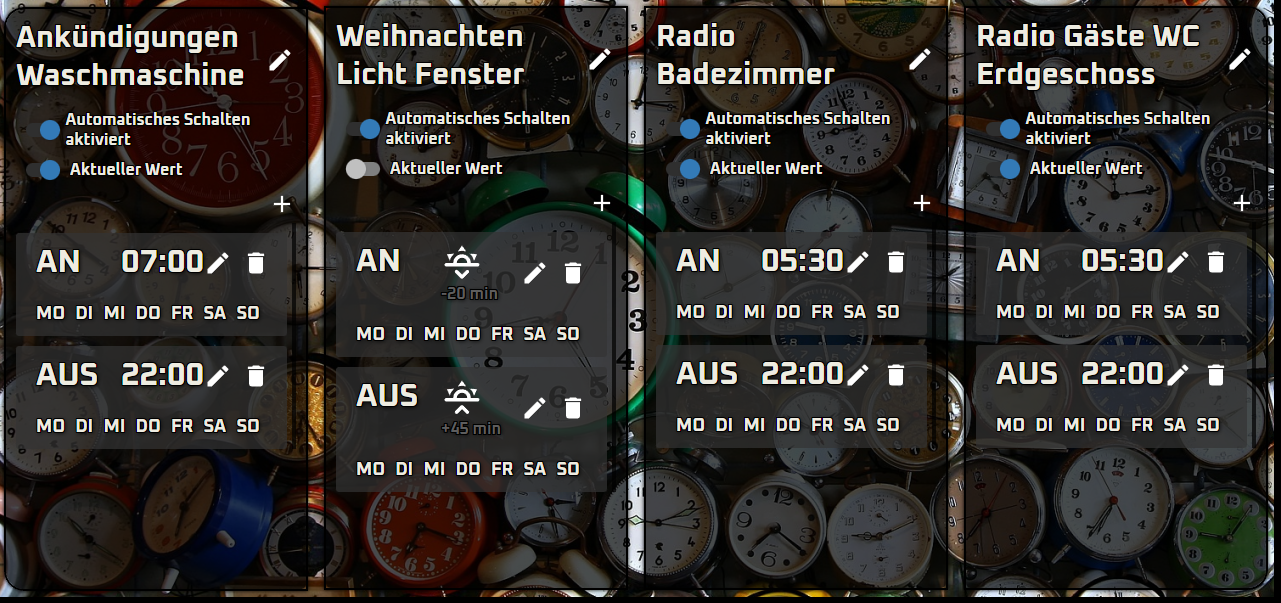Add a new schedule to Radio Badezimmer
The image size is (1281, 603).
(922, 203)
